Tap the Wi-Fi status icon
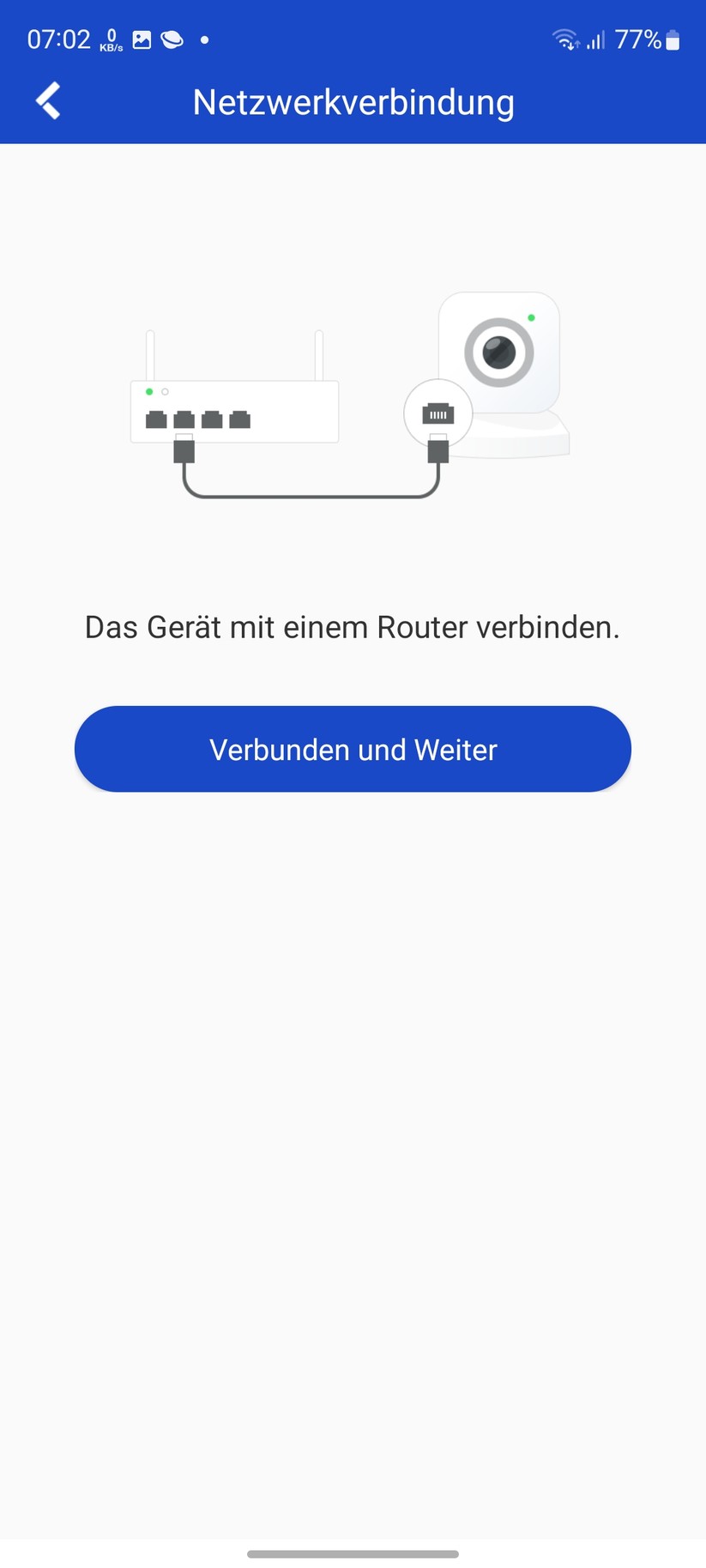The height and width of the screenshot is (1568, 706). [x=564, y=39]
